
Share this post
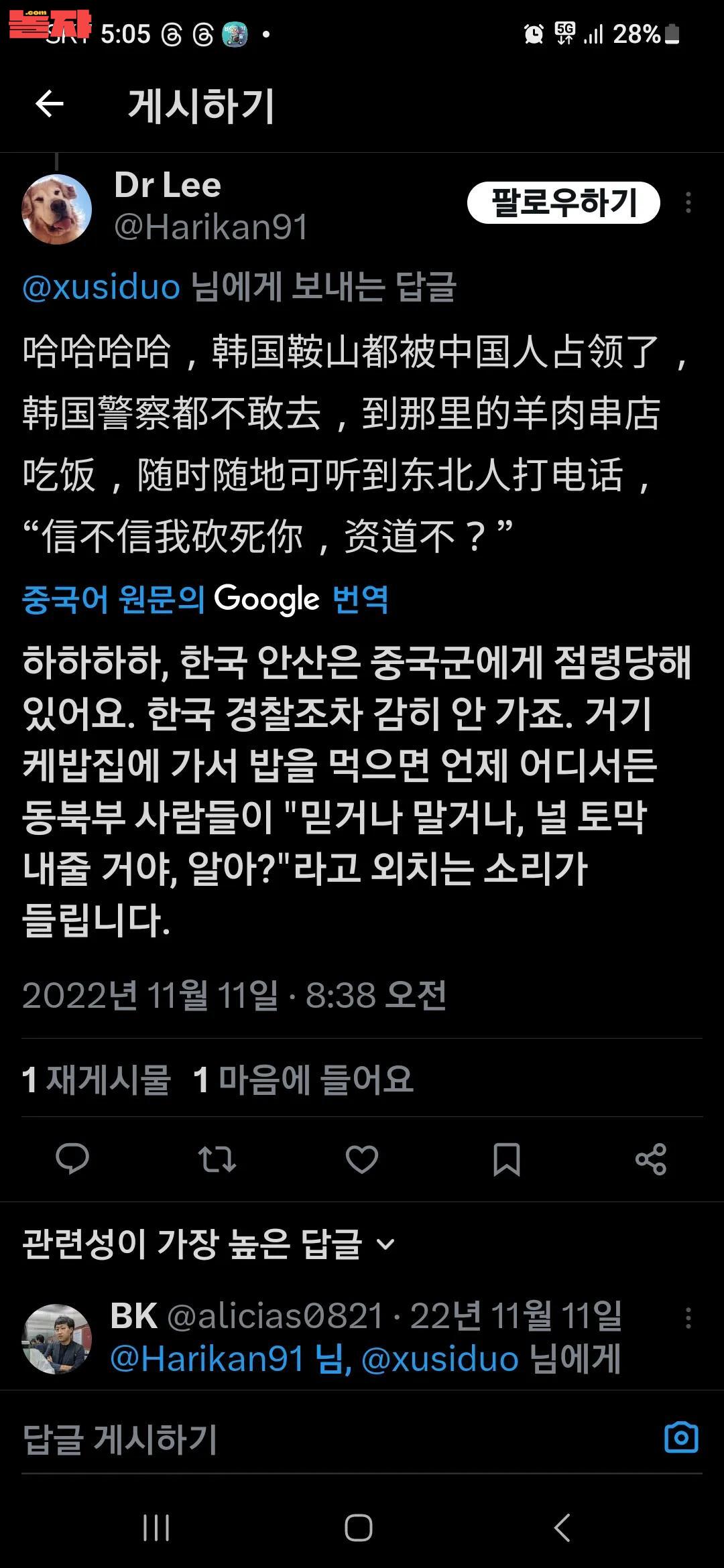pyautogui.click(x=651, y=1159)
